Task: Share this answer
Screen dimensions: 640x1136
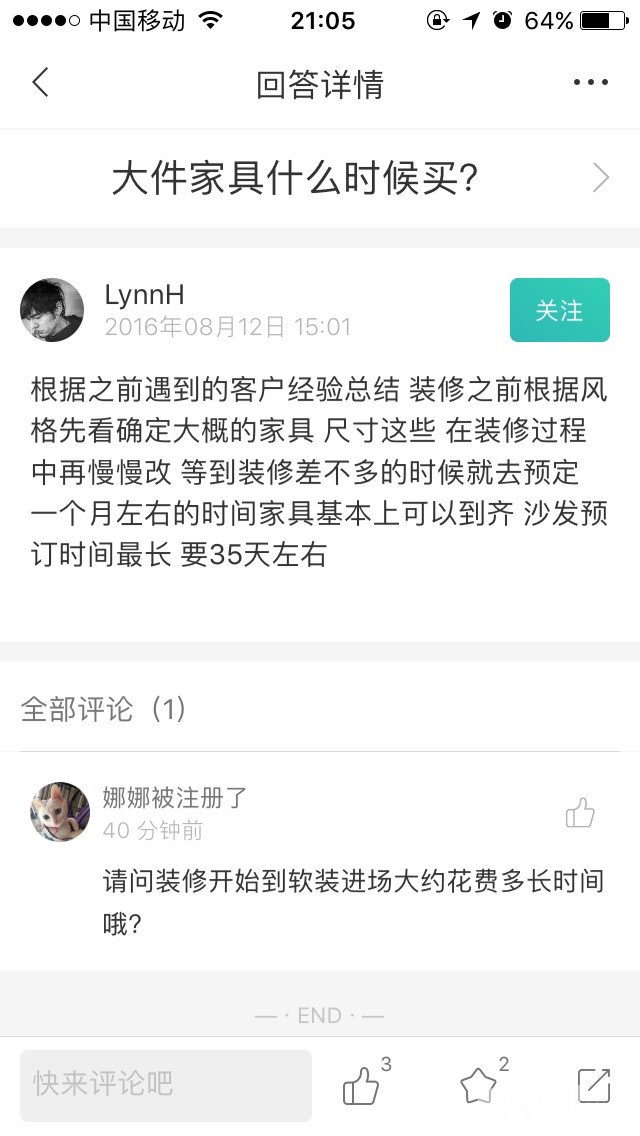Action: coord(594,1085)
